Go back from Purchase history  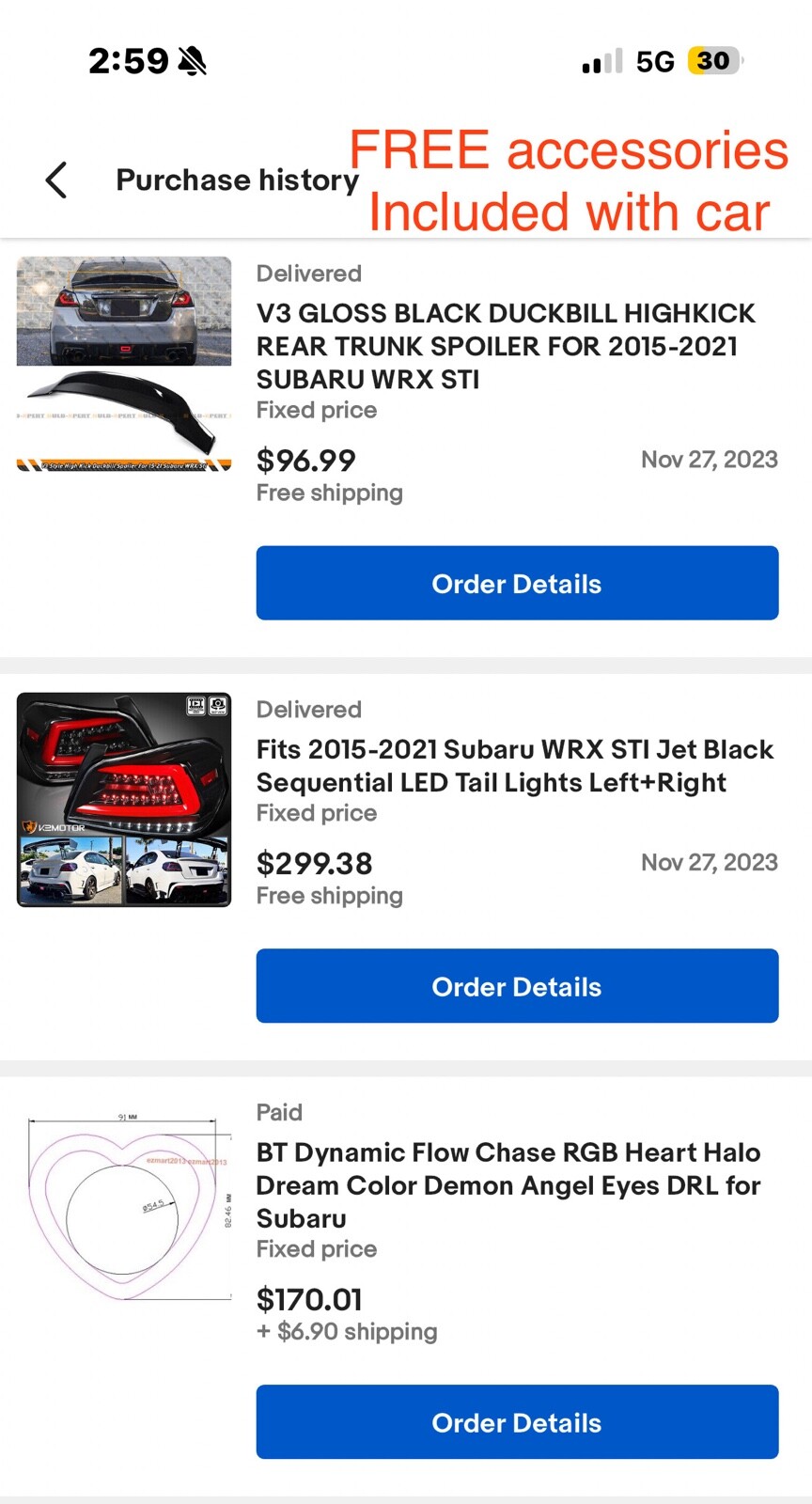57,180
